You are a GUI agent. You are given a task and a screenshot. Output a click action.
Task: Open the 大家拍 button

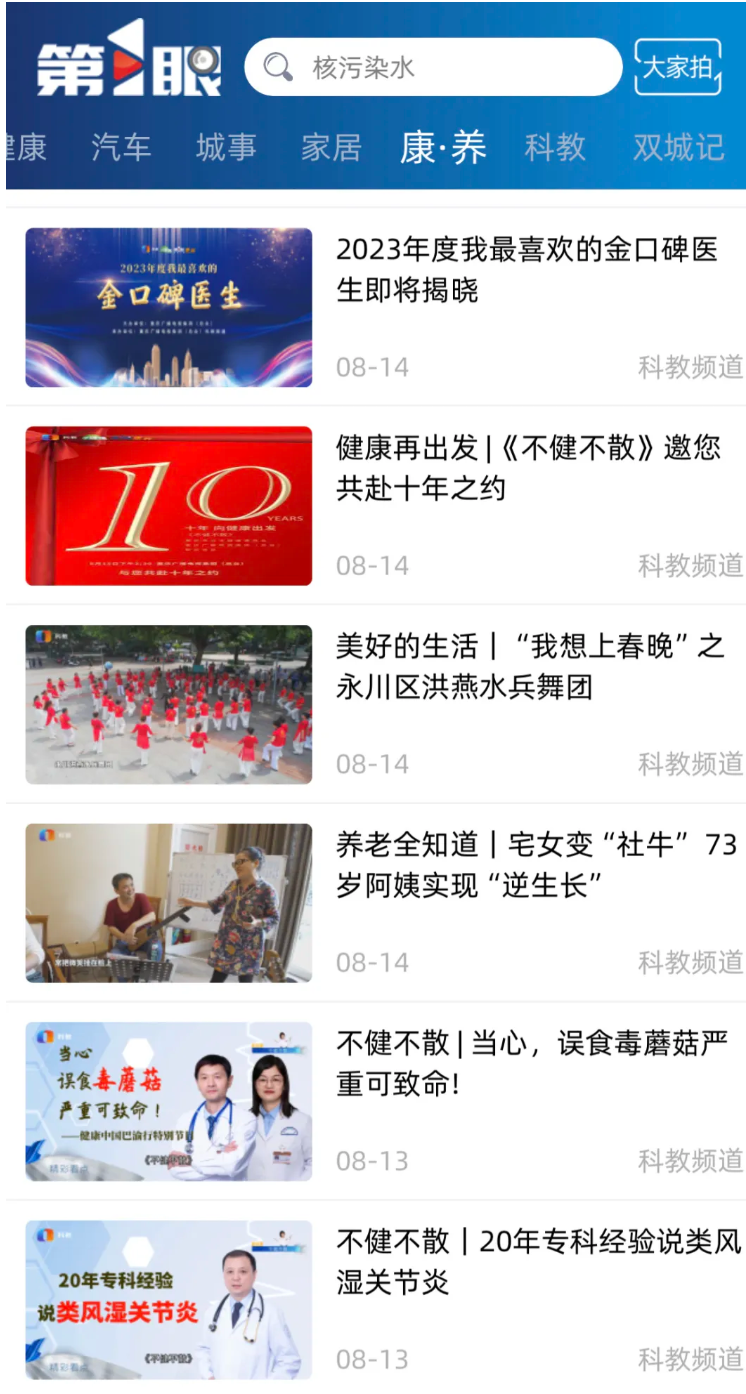[x=677, y=67]
